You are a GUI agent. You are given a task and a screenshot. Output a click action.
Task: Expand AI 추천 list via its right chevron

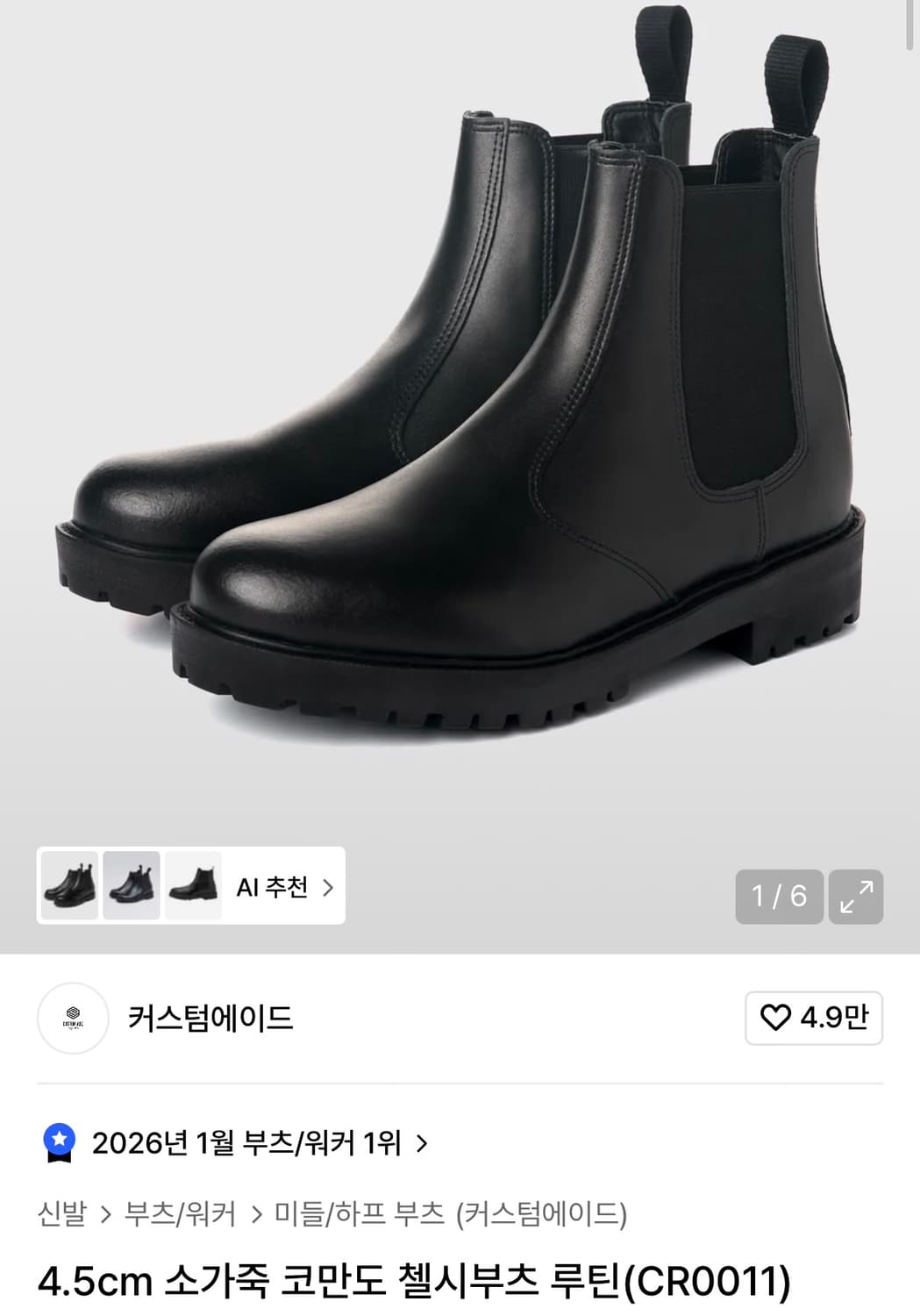pos(328,888)
